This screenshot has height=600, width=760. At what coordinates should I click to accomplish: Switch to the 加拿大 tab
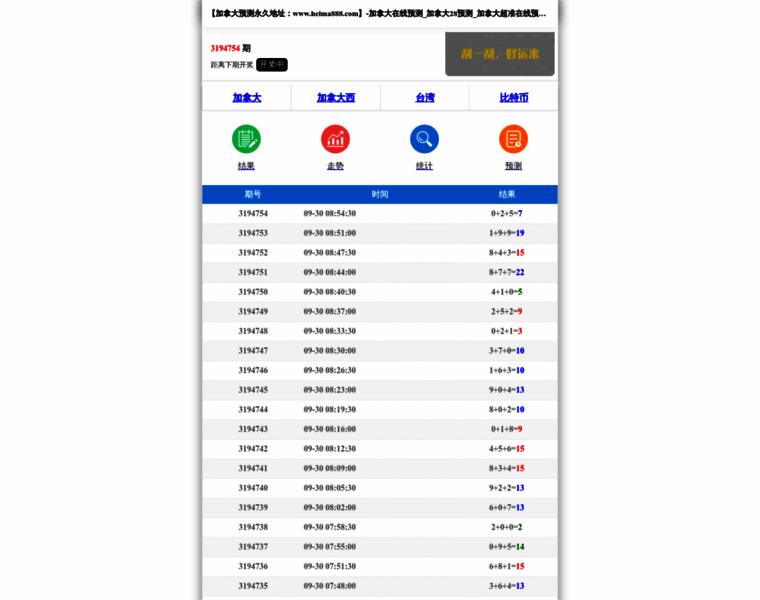pos(246,98)
